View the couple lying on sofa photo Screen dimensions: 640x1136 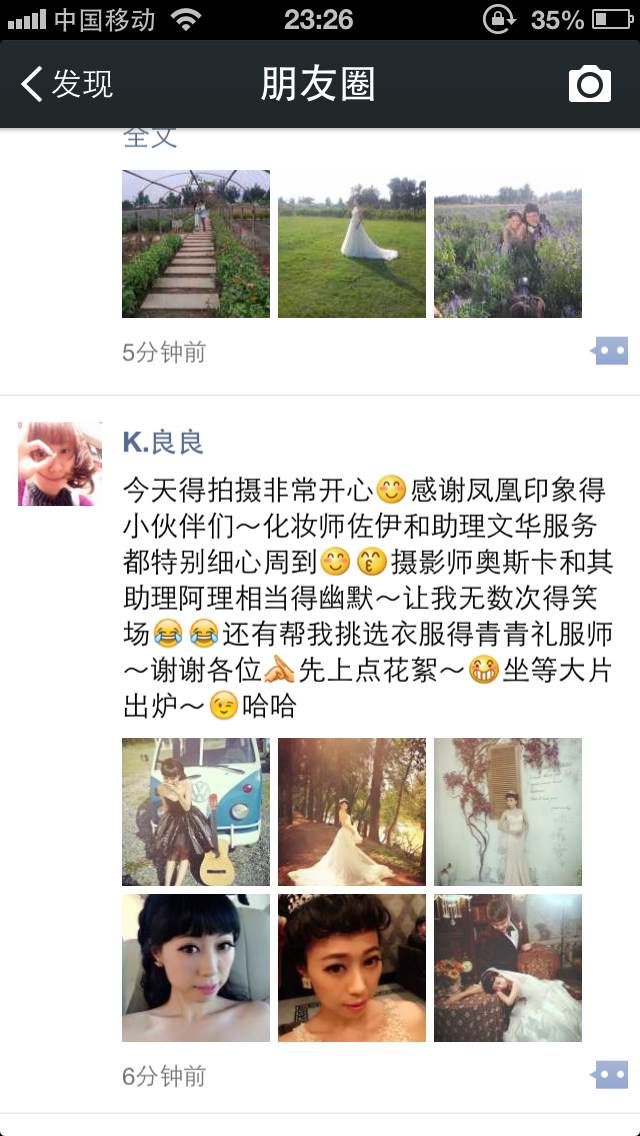coord(508,968)
